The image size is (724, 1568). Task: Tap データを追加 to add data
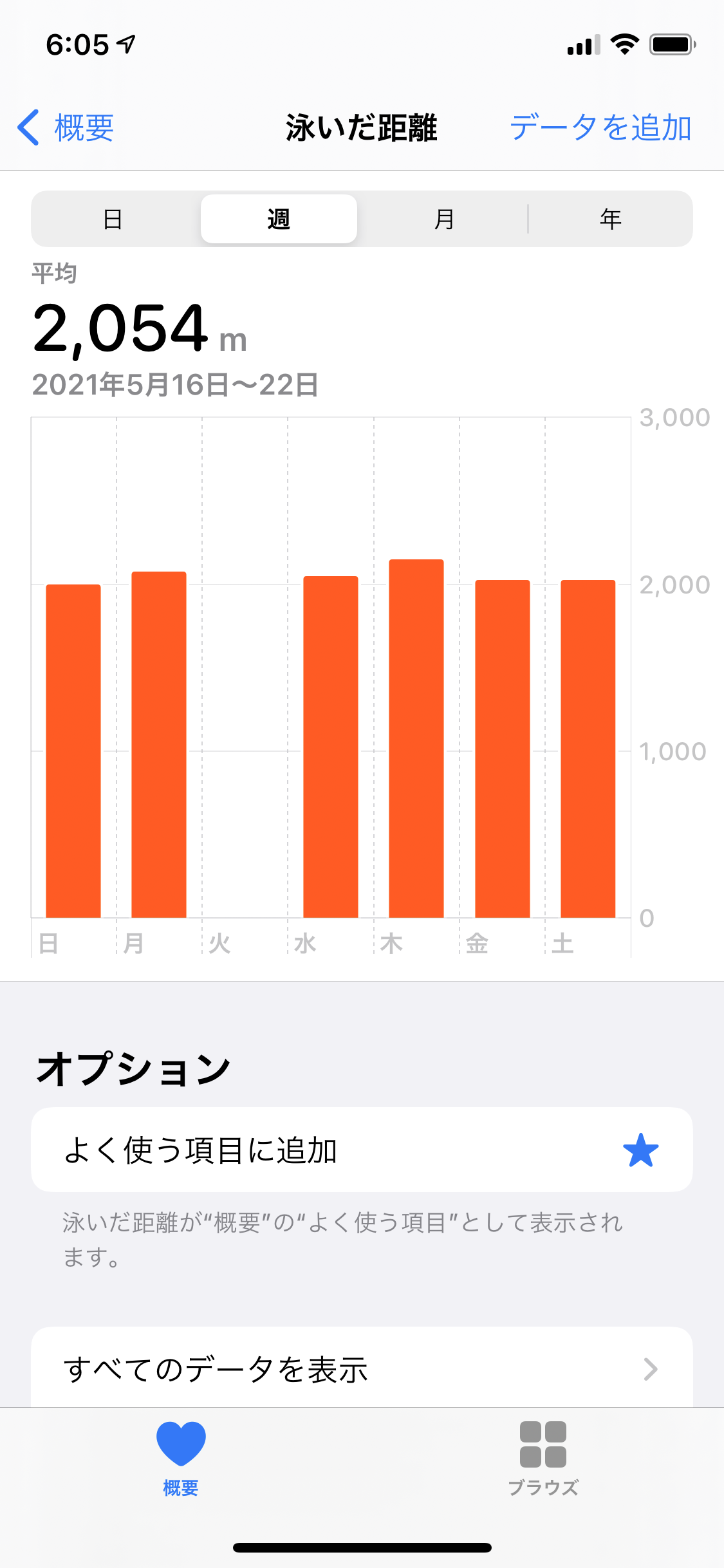pos(600,127)
